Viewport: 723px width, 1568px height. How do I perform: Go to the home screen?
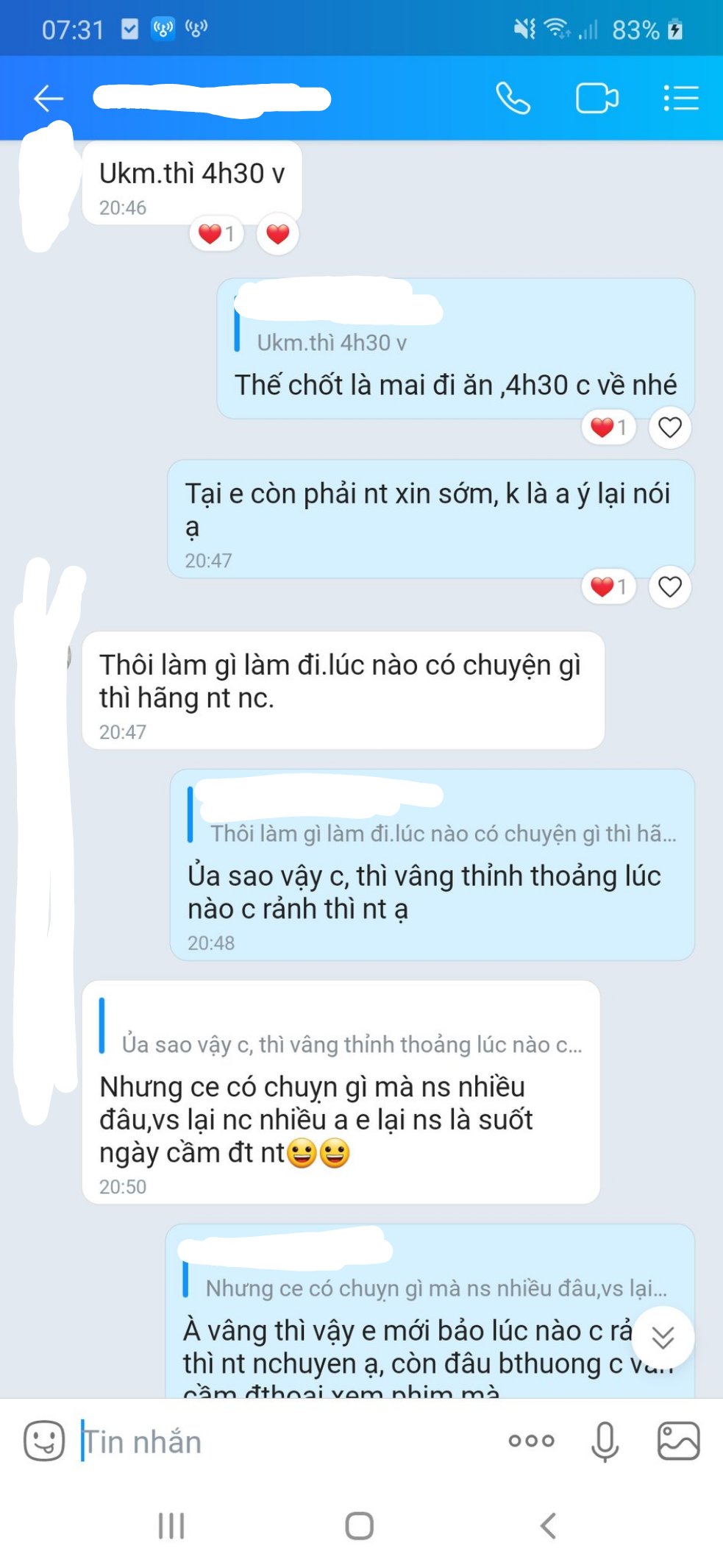coord(360,1525)
